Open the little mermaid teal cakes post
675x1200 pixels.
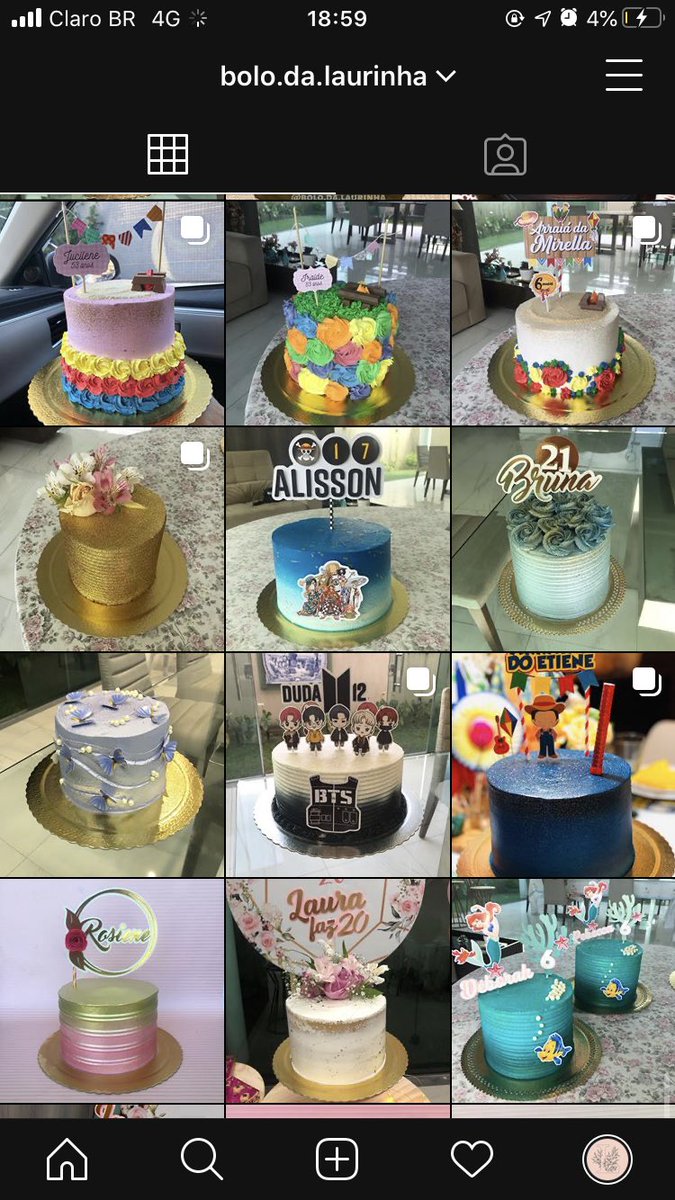tap(563, 991)
